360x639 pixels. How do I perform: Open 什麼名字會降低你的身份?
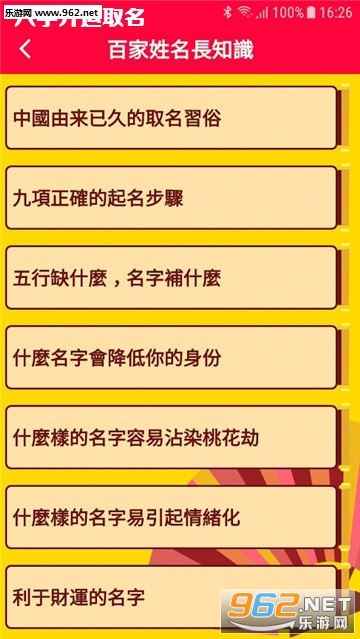[x=171, y=357]
